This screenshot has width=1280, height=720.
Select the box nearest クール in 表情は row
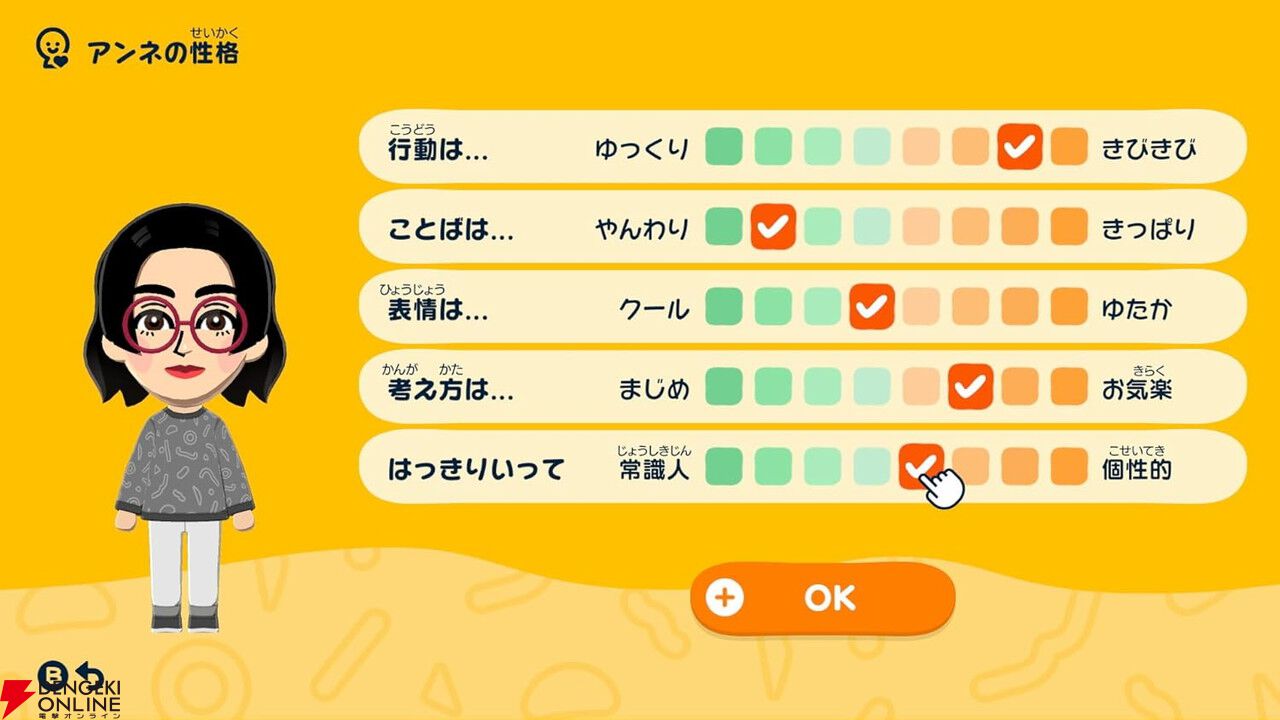pos(723,307)
